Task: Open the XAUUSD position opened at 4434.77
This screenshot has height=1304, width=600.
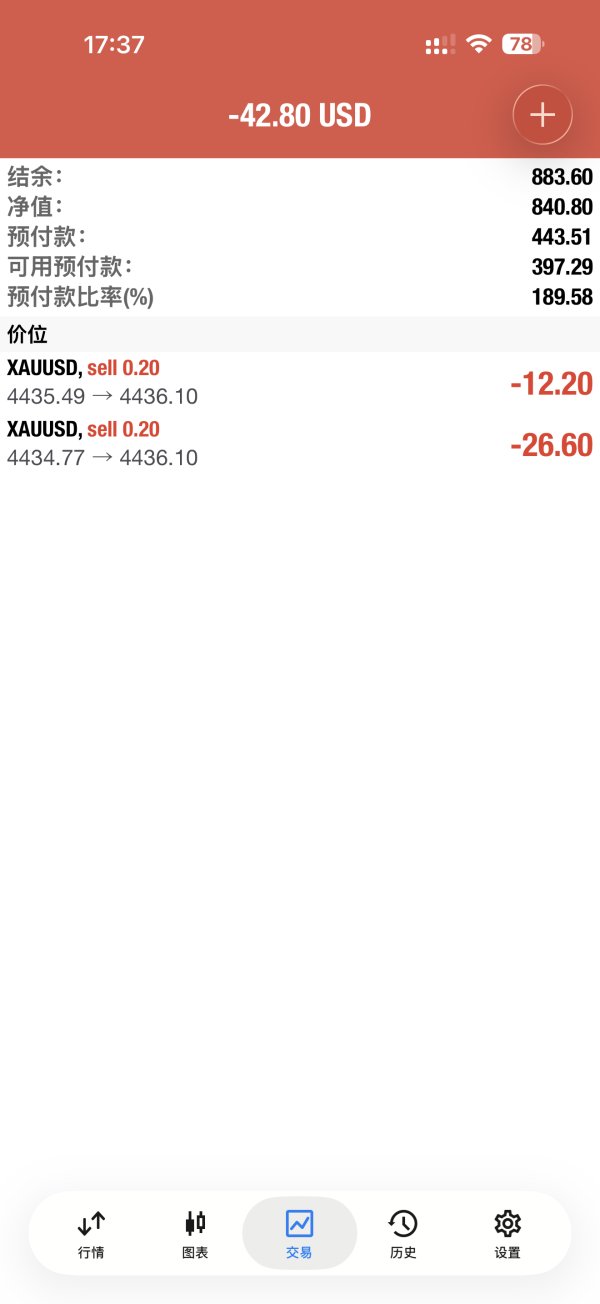Action: [x=300, y=444]
